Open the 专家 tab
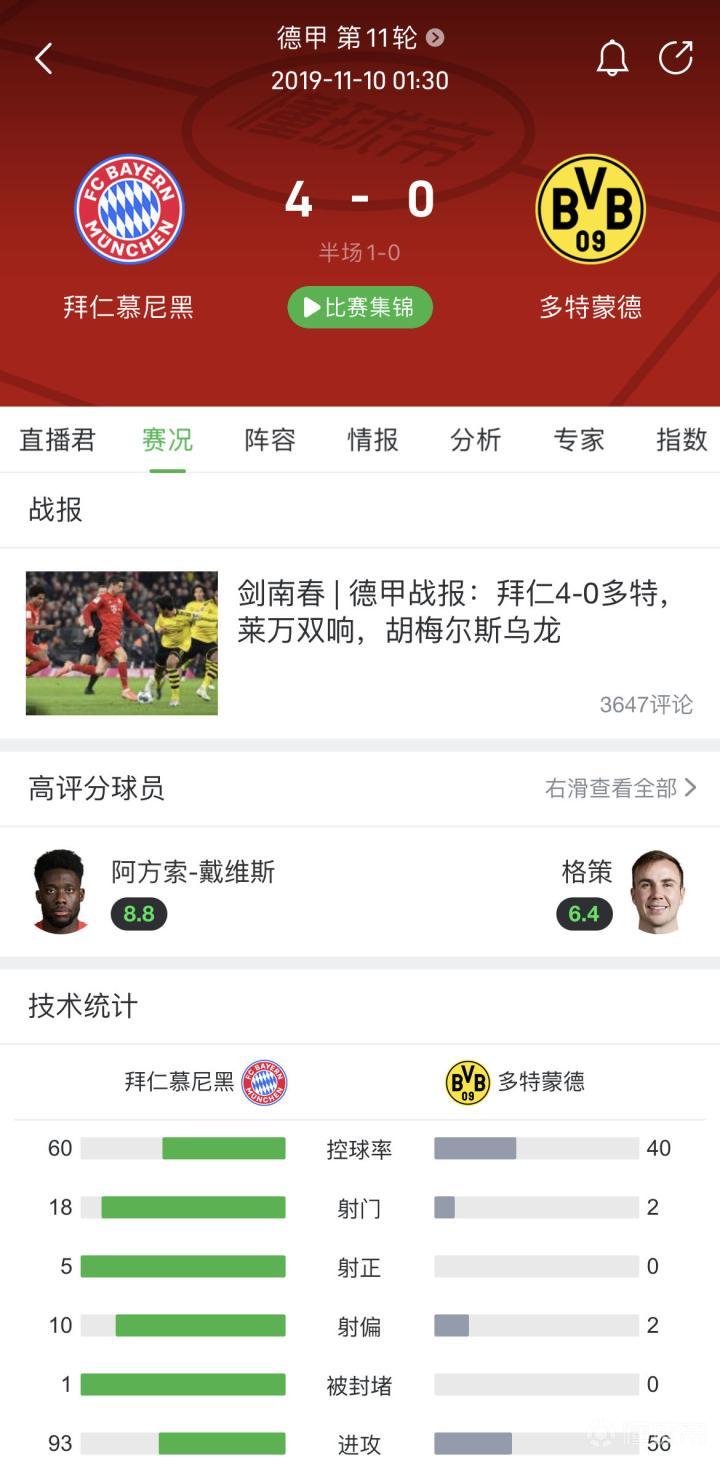 [x=579, y=440]
